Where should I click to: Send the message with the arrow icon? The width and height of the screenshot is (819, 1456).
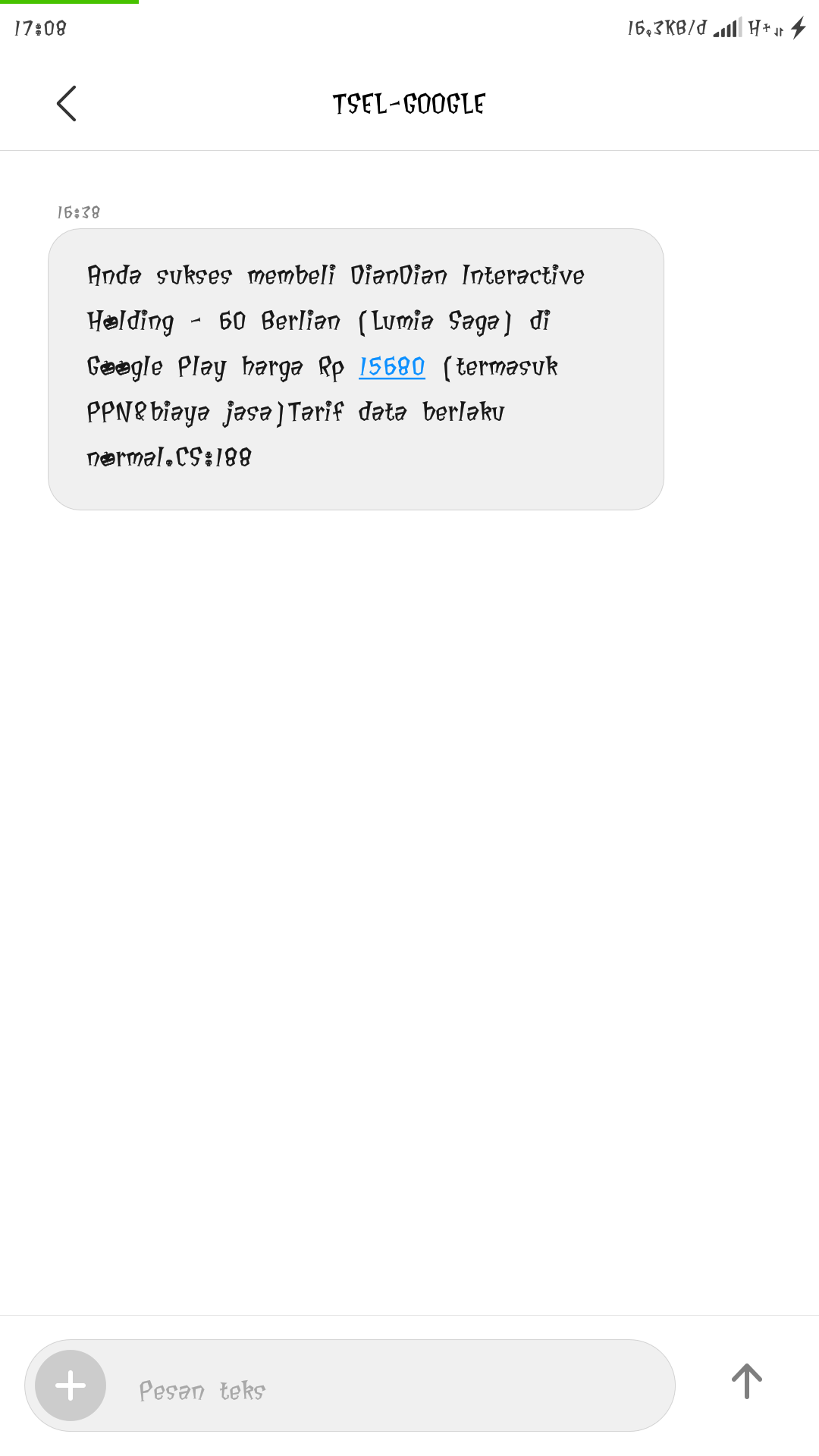coord(747,1382)
